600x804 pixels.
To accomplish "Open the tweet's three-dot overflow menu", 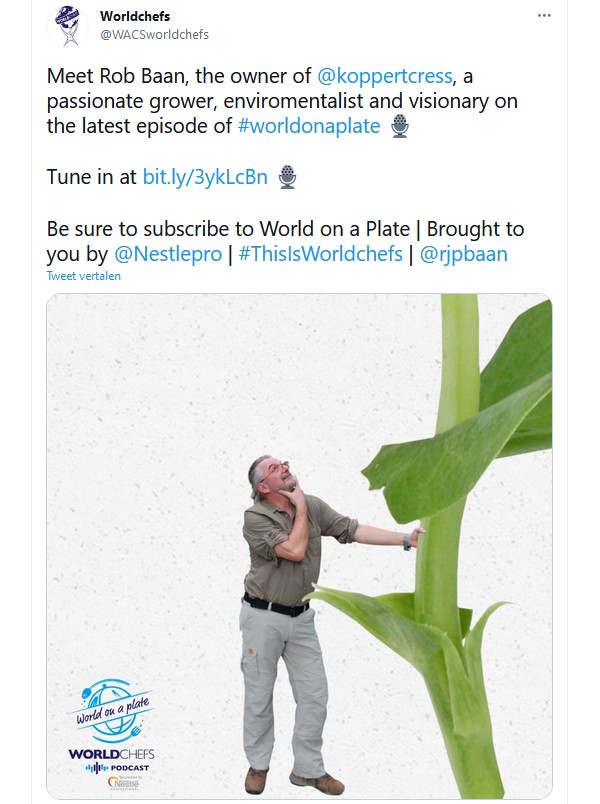I will click(544, 16).
